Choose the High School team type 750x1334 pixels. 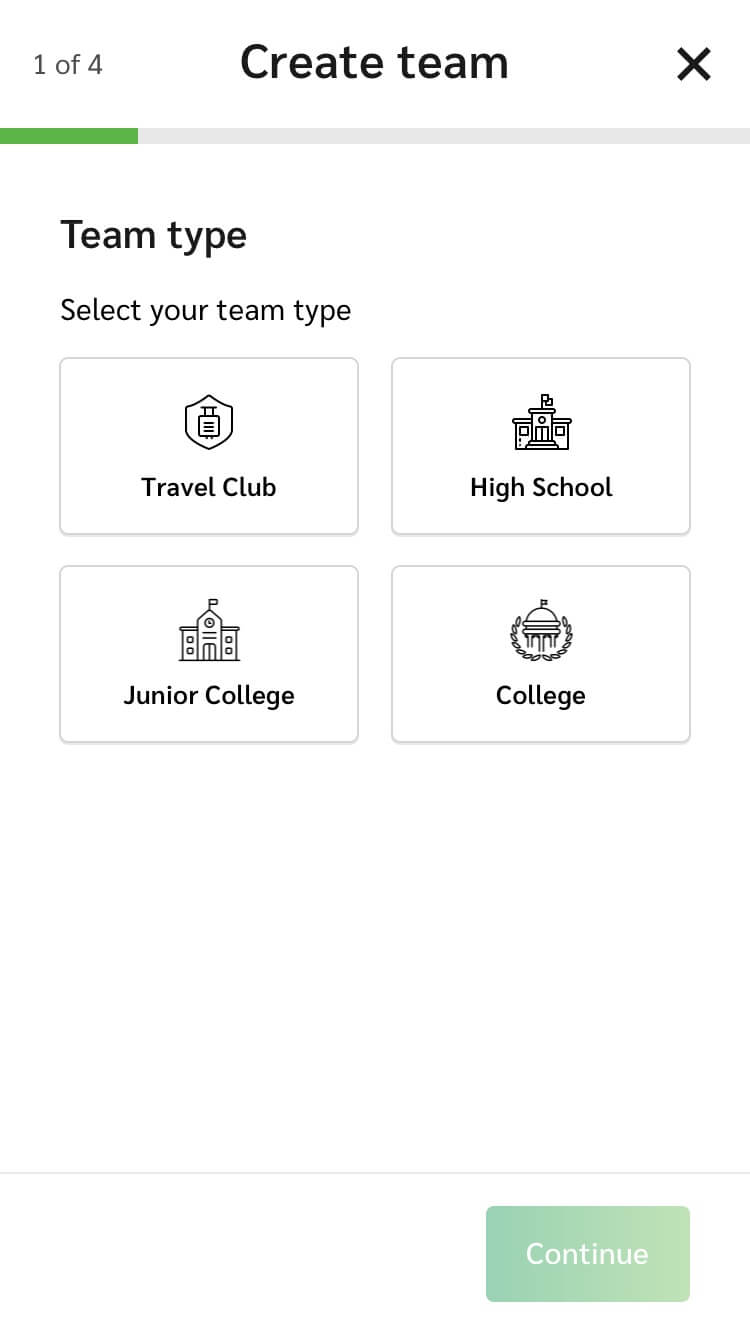(540, 446)
